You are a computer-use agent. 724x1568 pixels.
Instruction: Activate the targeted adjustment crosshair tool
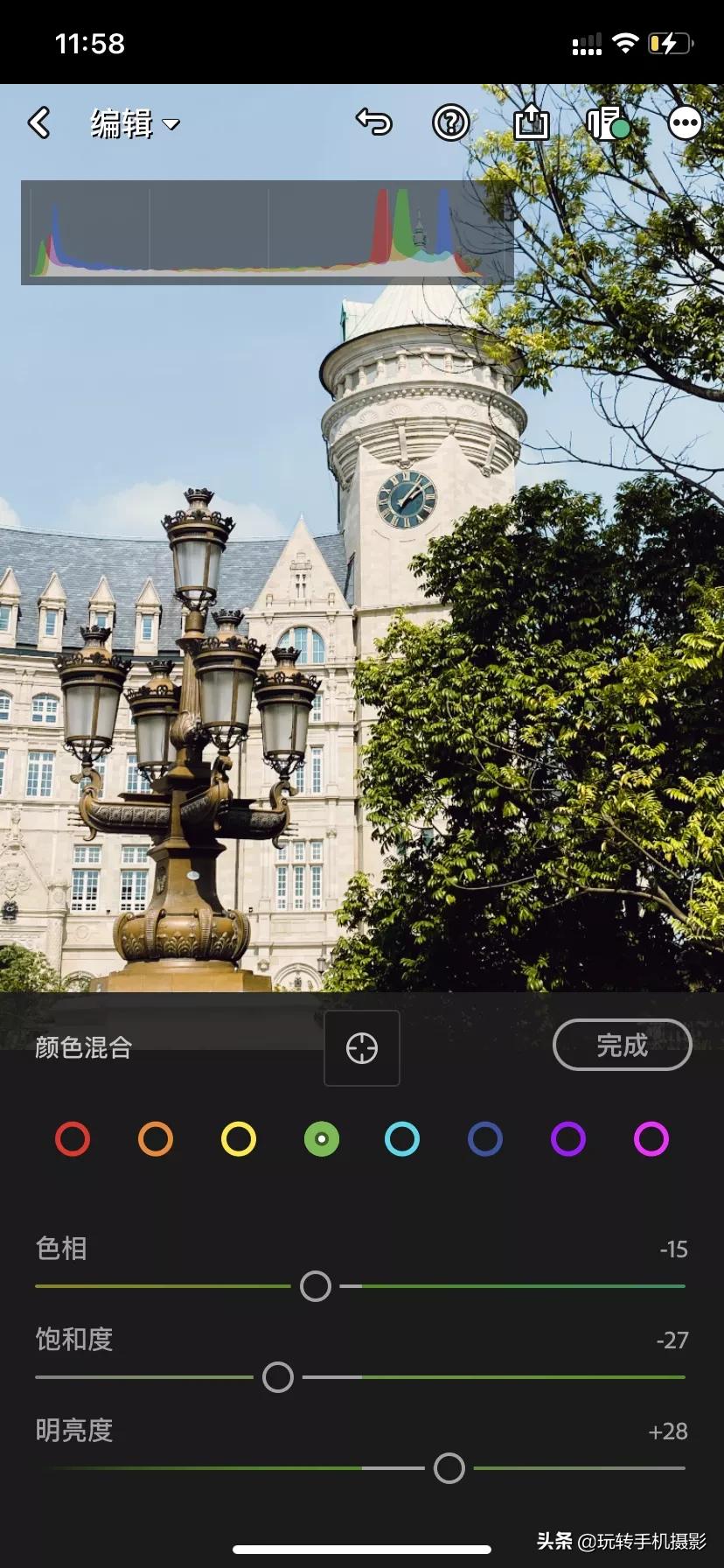click(x=362, y=1048)
